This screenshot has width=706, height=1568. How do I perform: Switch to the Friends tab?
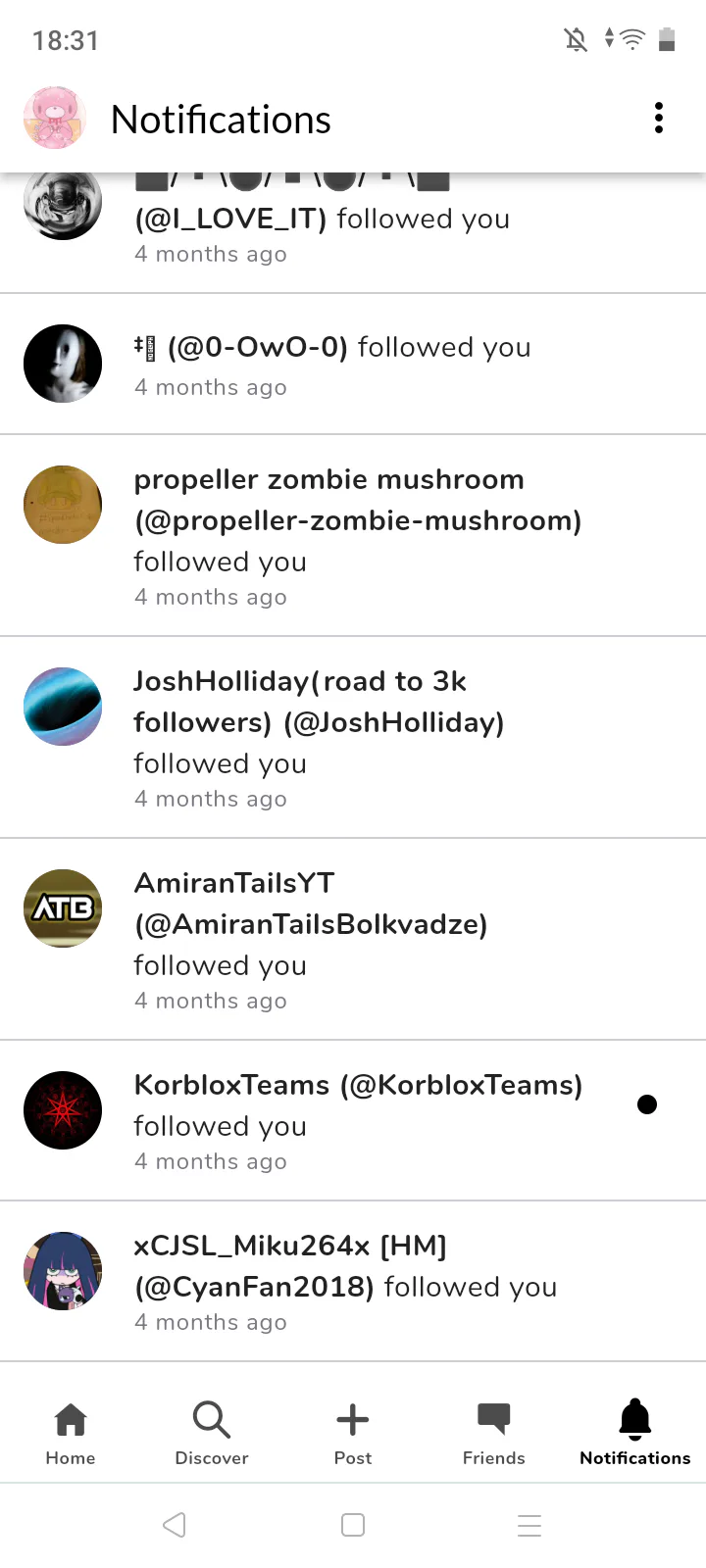pyautogui.click(x=494, y=1433)
